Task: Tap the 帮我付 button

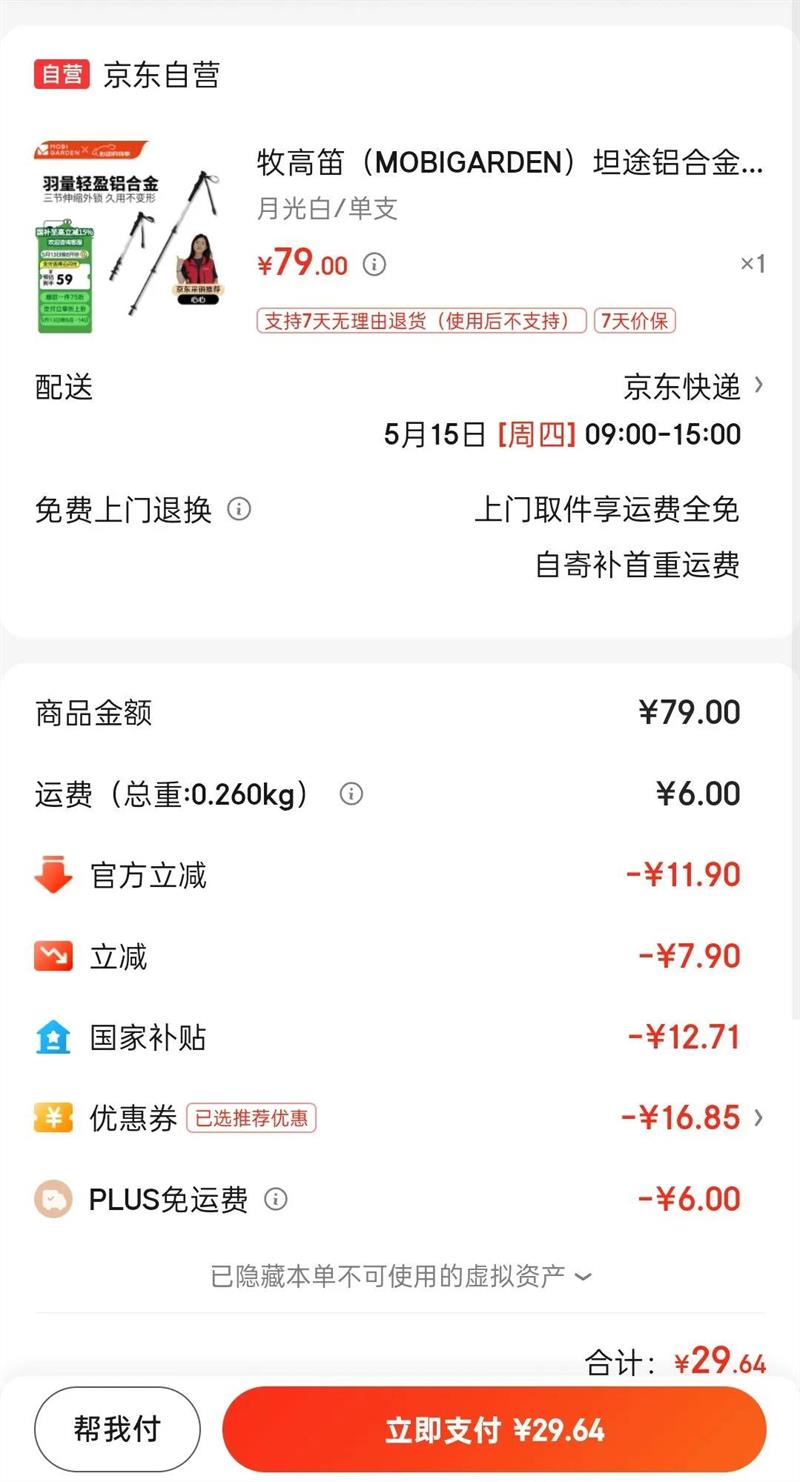Action: click(117, 1429)
